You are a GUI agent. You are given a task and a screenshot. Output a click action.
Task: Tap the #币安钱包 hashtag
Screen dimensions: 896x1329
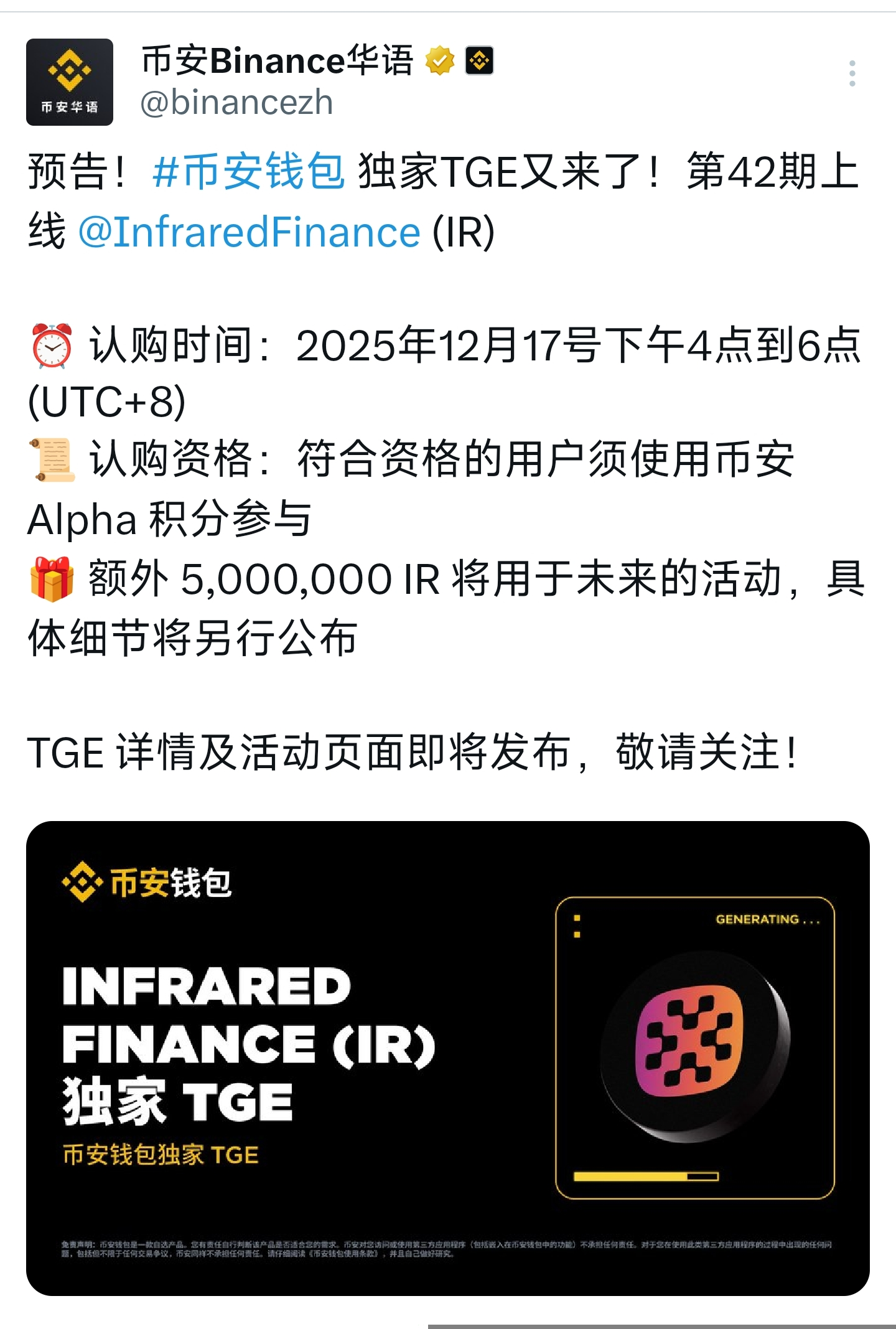pos(248,171)
